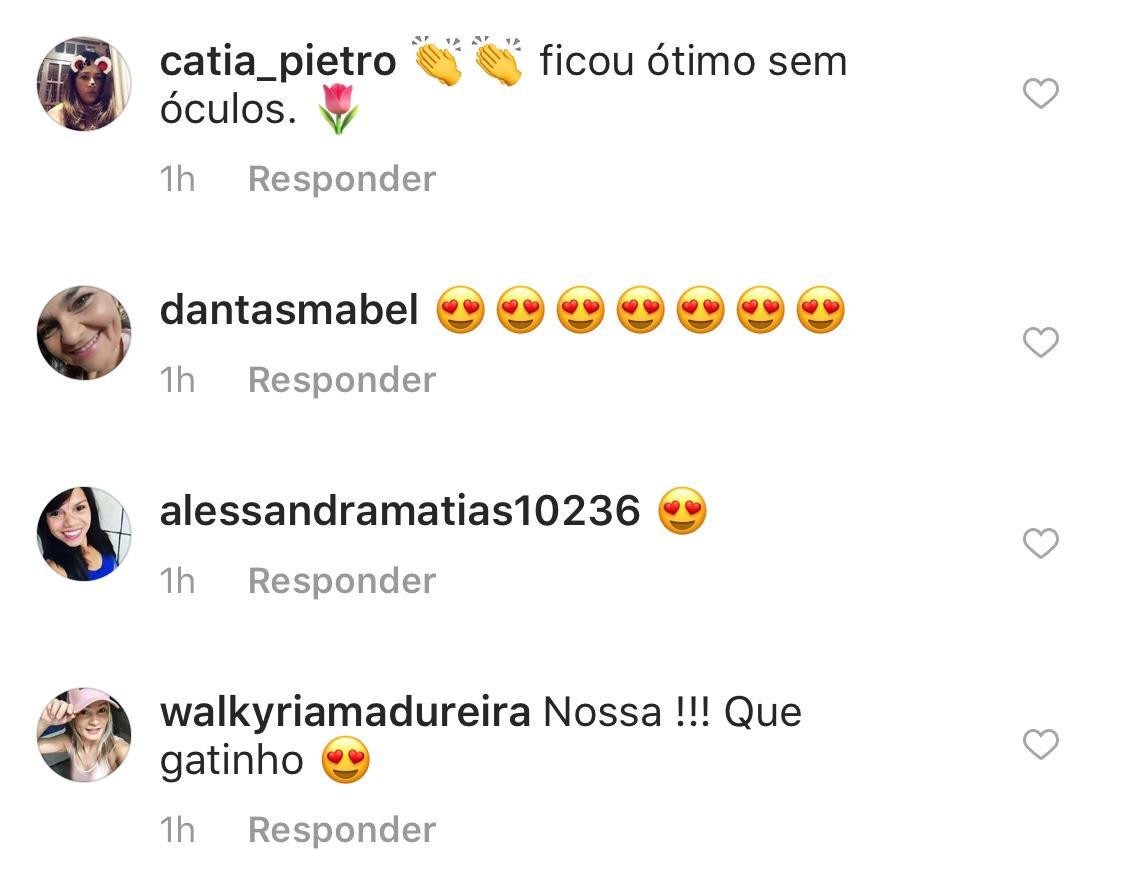This screenshot has width=1125, height=881.
Task: Visit profile via walkyriamadureira username
Action: (x=344, y=713)
